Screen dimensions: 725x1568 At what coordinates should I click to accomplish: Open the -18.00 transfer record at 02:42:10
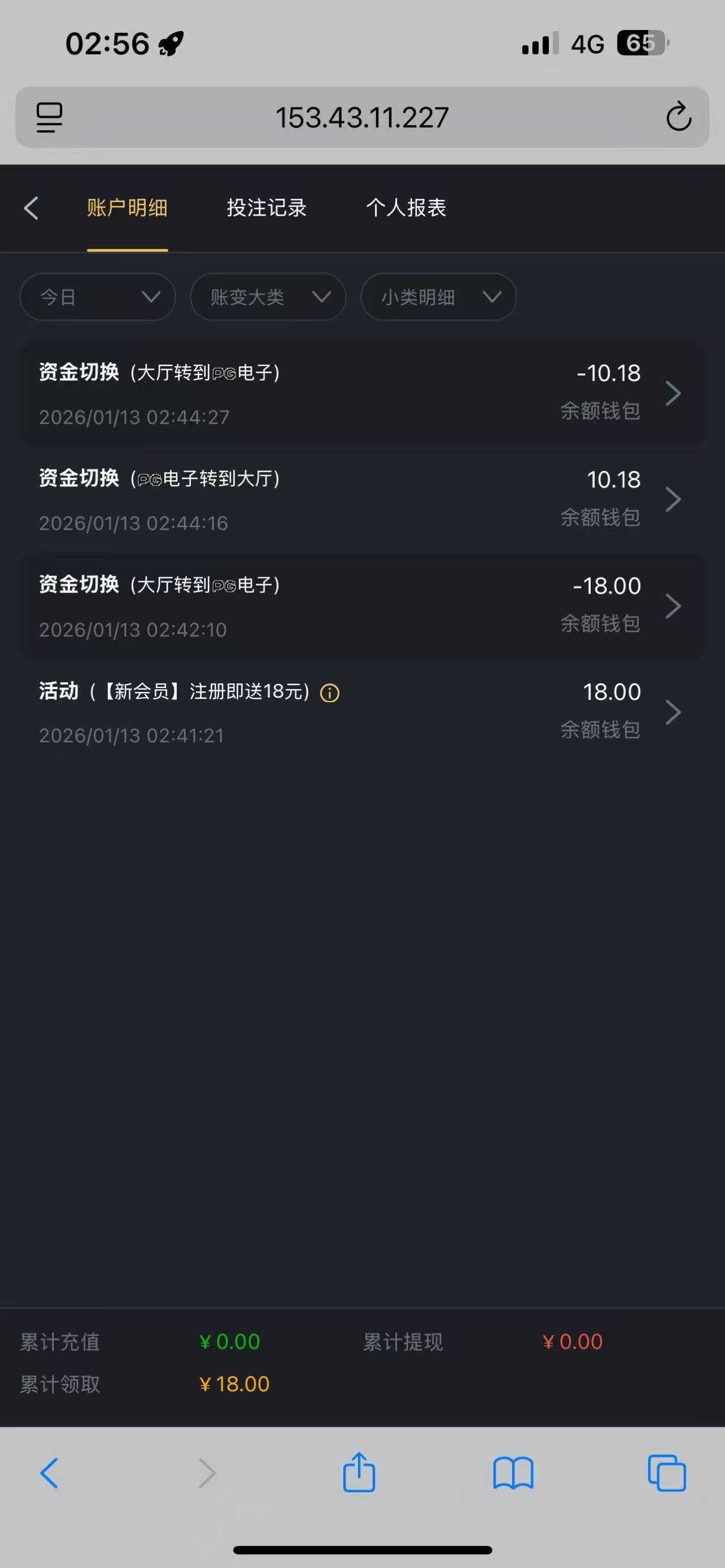pyautogui.click(x=362, y=606)
